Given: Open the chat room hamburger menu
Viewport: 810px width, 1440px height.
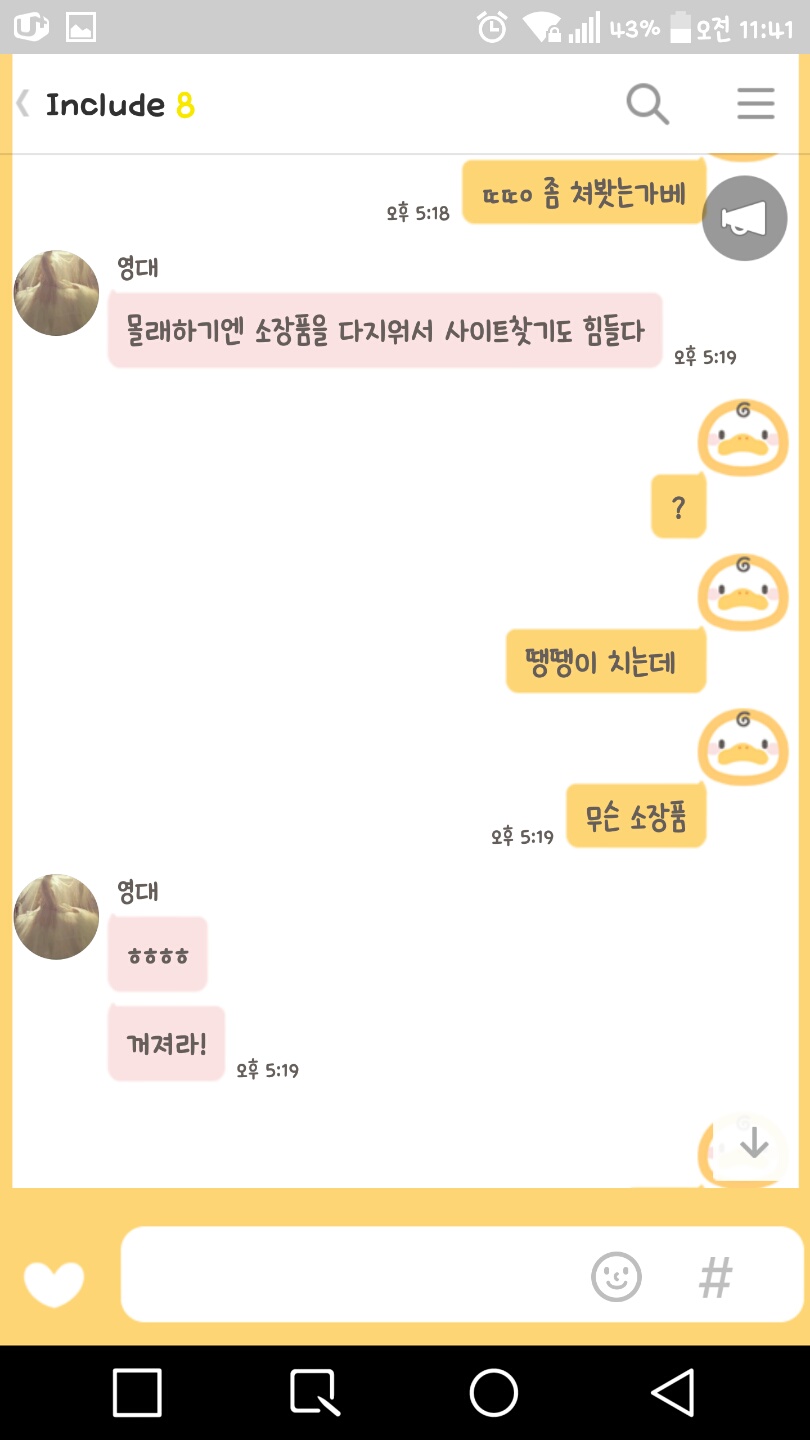Looking at the screenshot, I should (x=755, y=104).
